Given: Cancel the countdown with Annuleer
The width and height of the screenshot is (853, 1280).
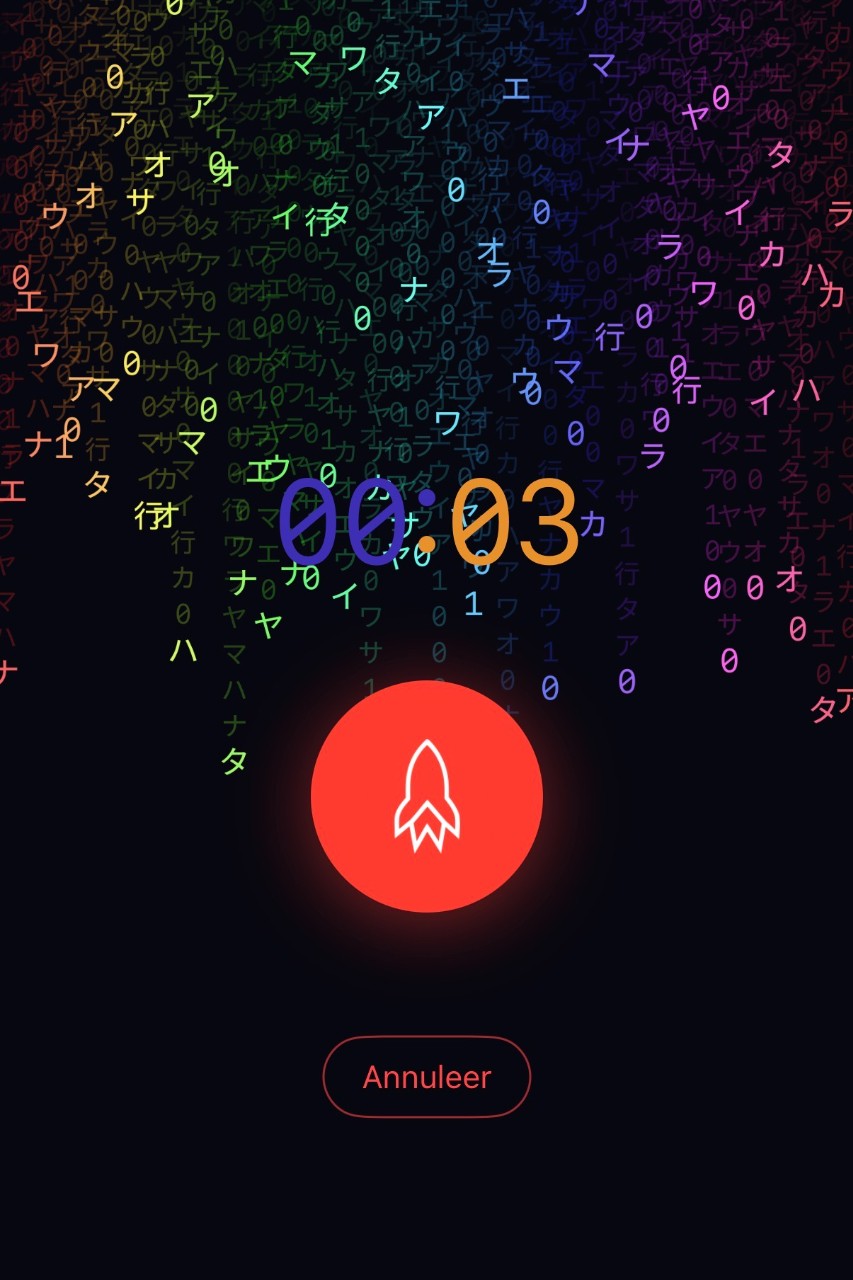Looking at the screenshot, I should 427,1077.
